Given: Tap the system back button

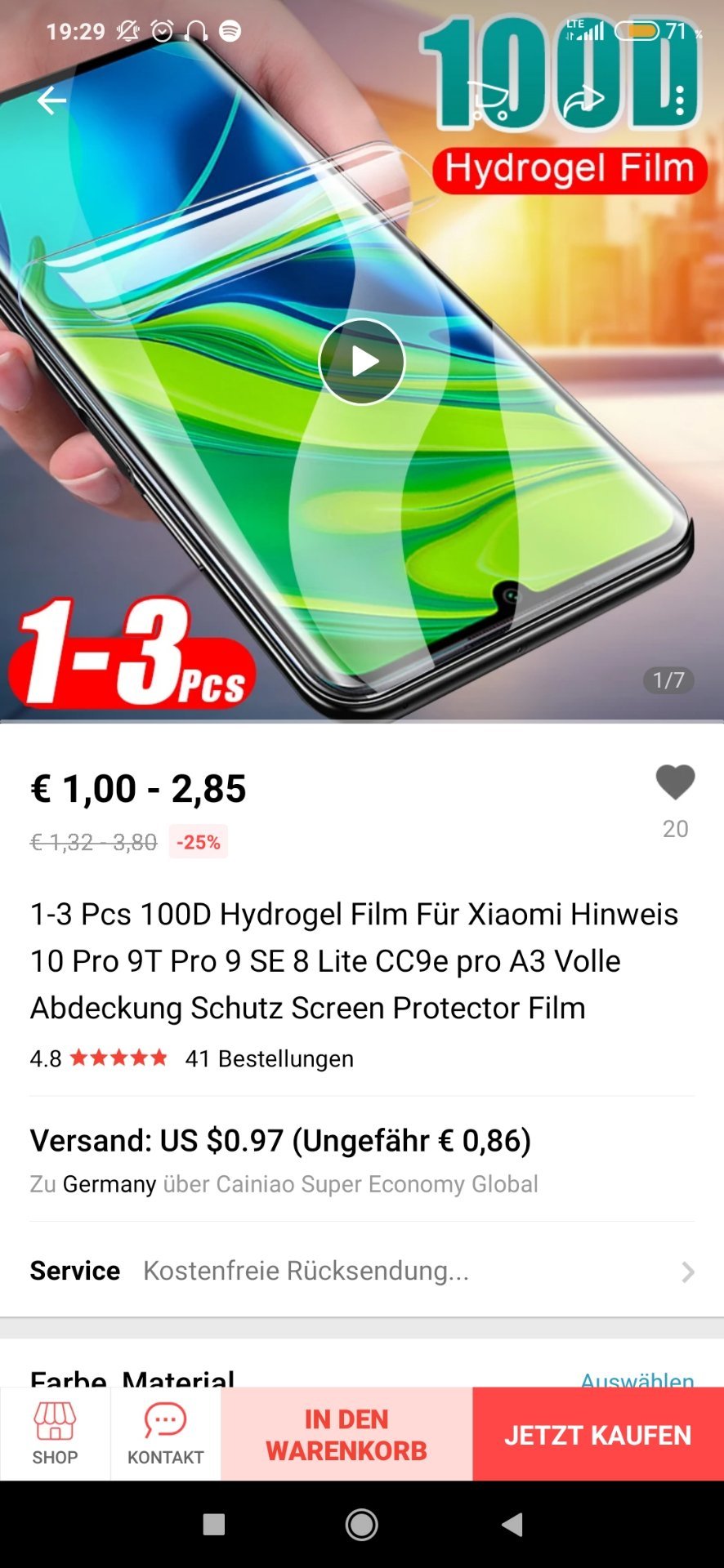Looking at the screenshot, I should [x=512, y=1524].
